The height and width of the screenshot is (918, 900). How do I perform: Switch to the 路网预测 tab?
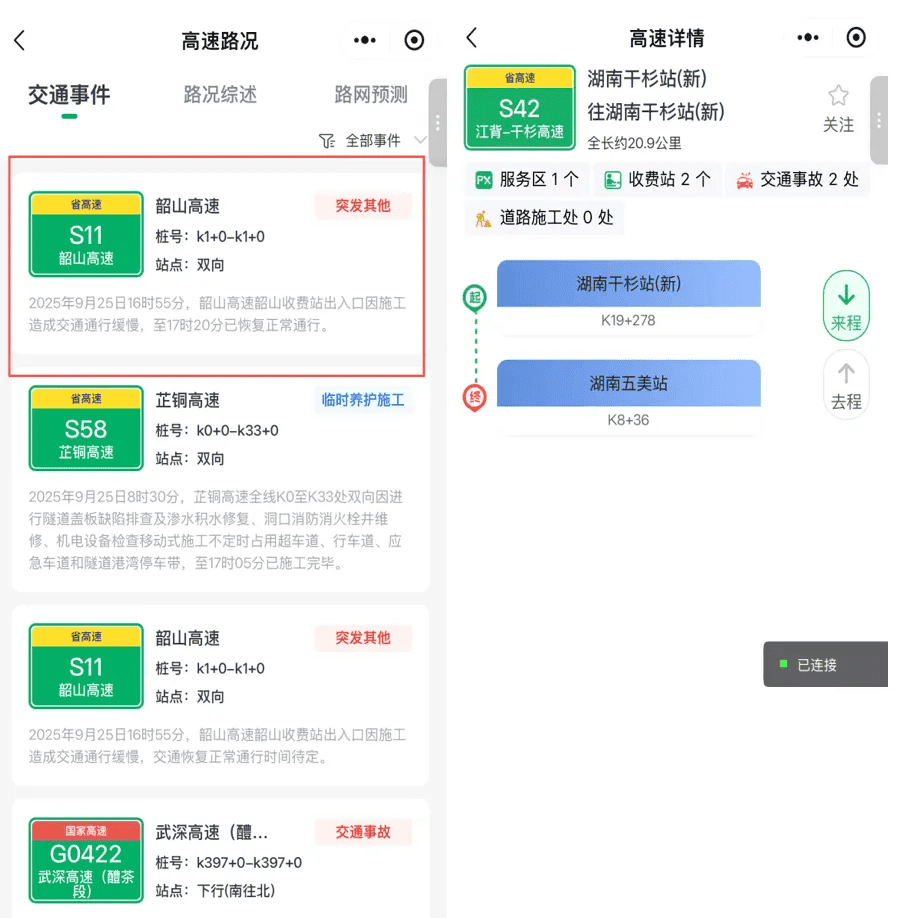(x=370, y=94)
